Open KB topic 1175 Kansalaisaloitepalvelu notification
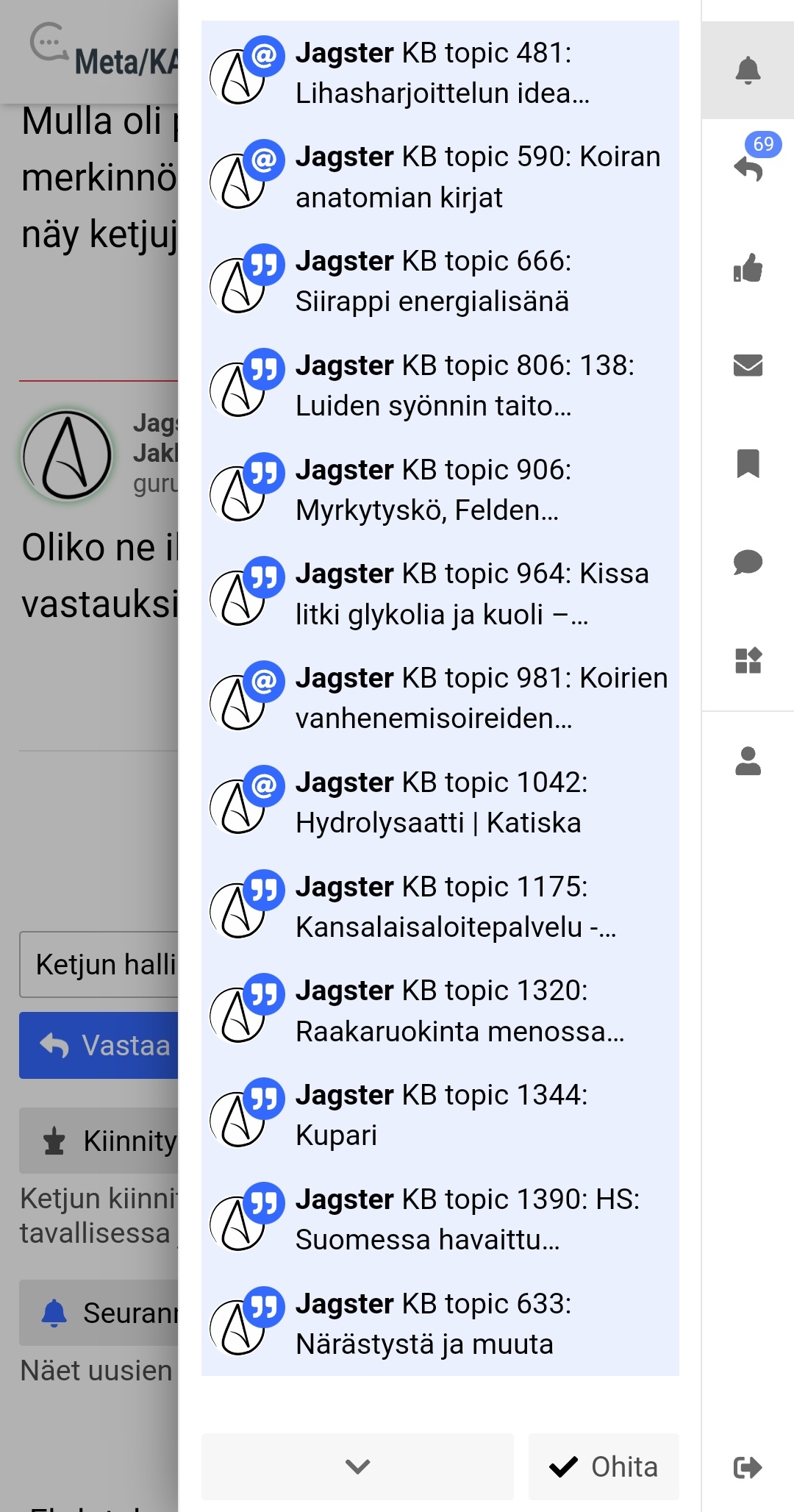 pos(440,907)
